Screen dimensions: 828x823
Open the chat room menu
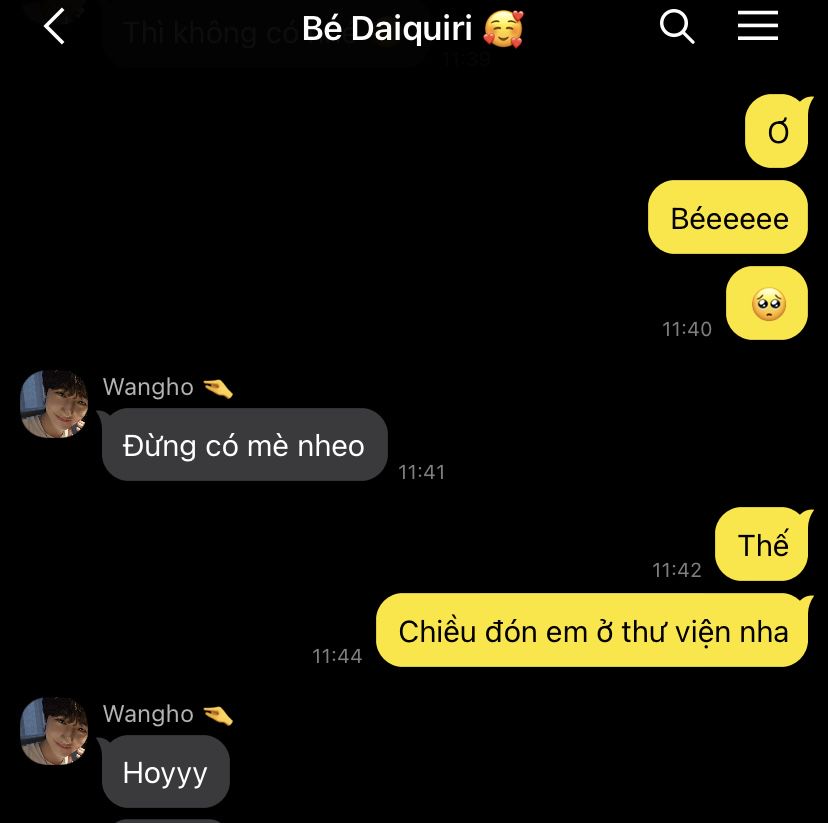[x=758, y=27]
